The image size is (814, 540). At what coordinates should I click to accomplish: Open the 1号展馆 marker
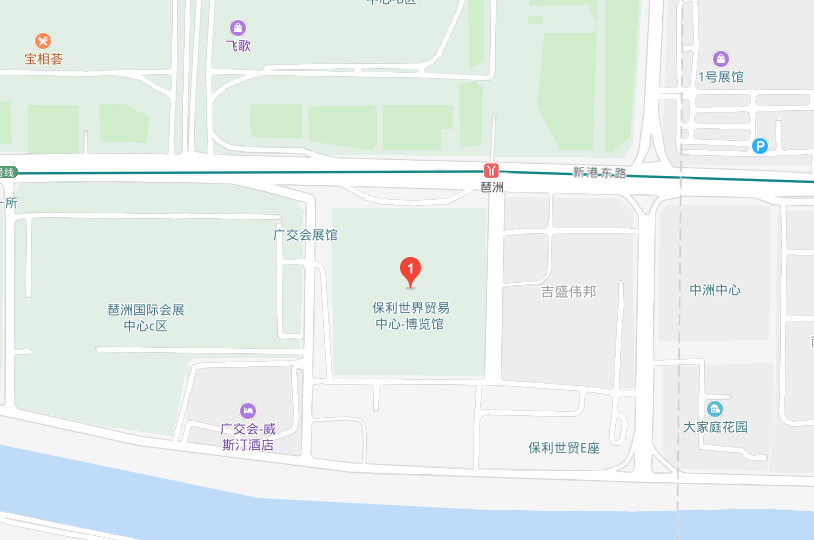(721, 59)
